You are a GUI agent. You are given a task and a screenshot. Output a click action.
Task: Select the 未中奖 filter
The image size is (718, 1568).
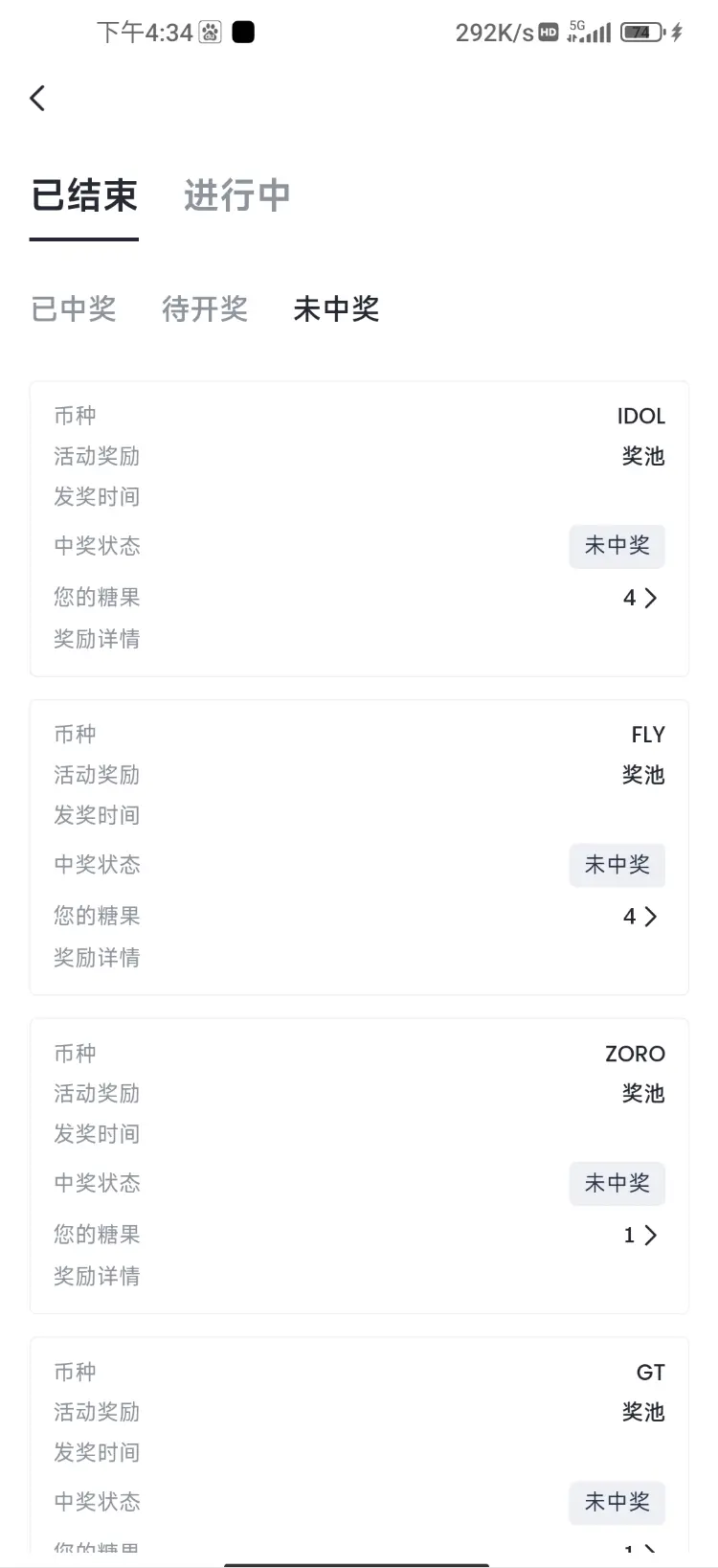[x=336, y=308]
